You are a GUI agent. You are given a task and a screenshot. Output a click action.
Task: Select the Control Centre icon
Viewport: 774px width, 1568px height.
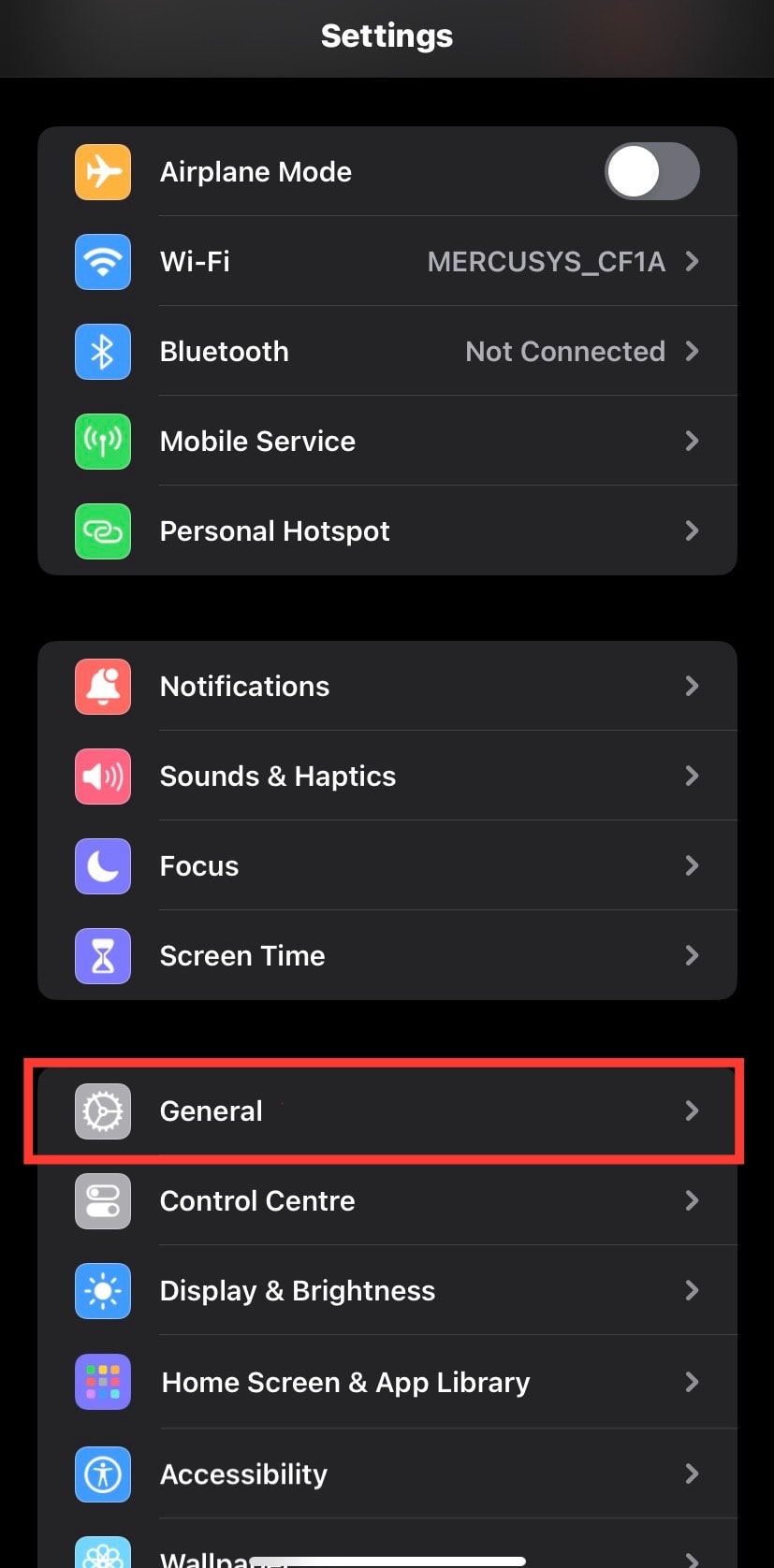click(x=102, y=1201)
